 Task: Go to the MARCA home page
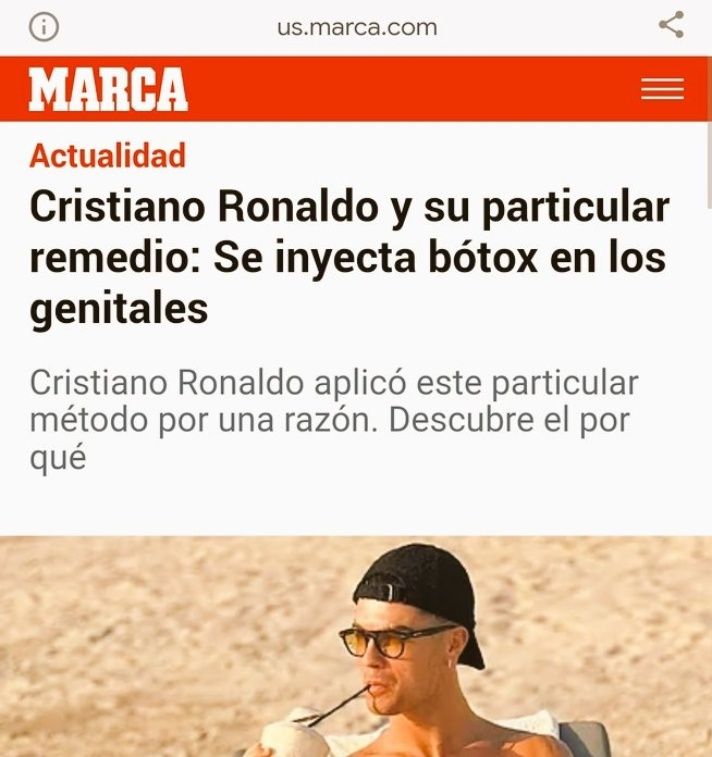[x=108, y=90]
